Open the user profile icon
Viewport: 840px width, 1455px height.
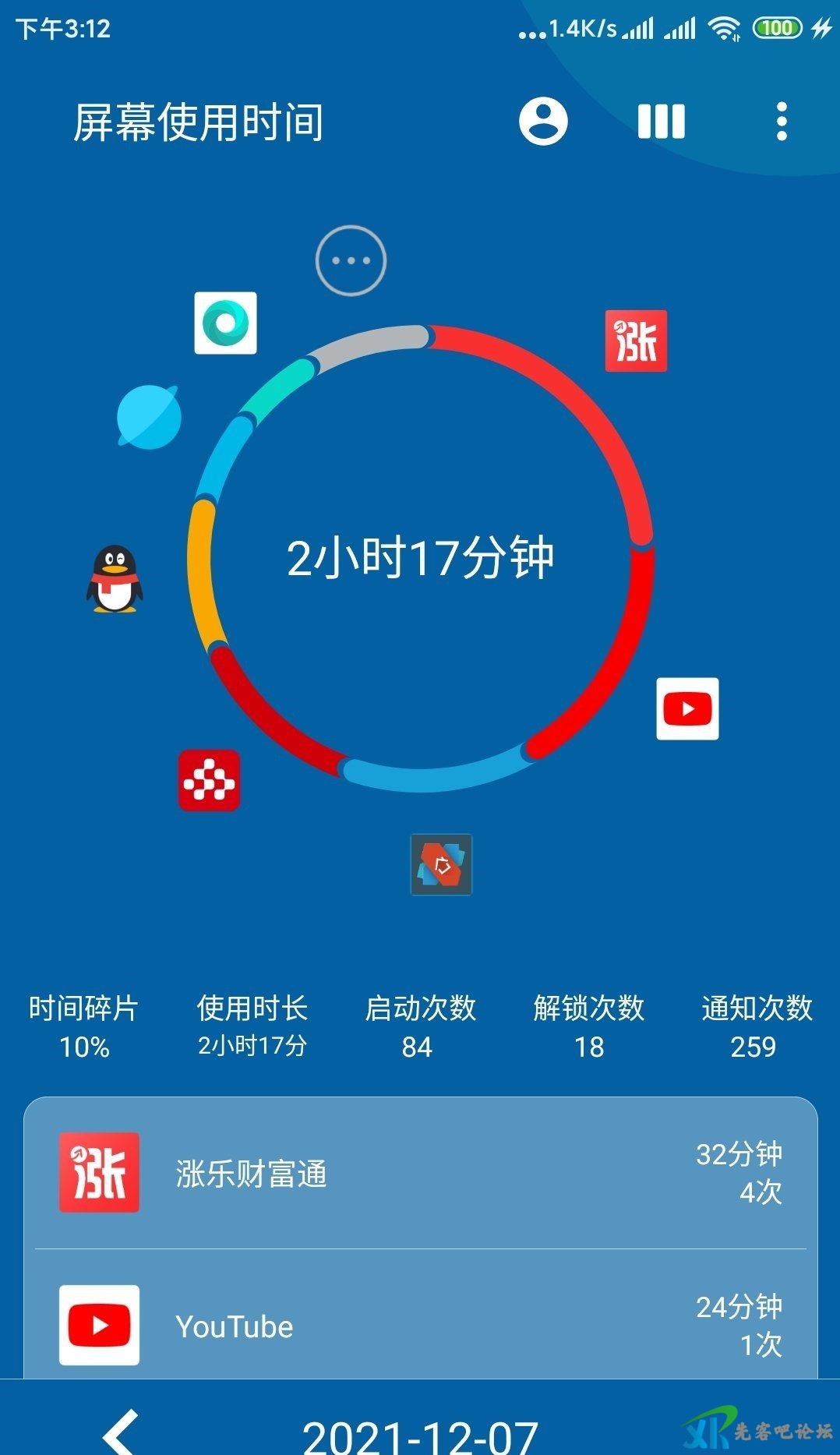coord(543,122)
